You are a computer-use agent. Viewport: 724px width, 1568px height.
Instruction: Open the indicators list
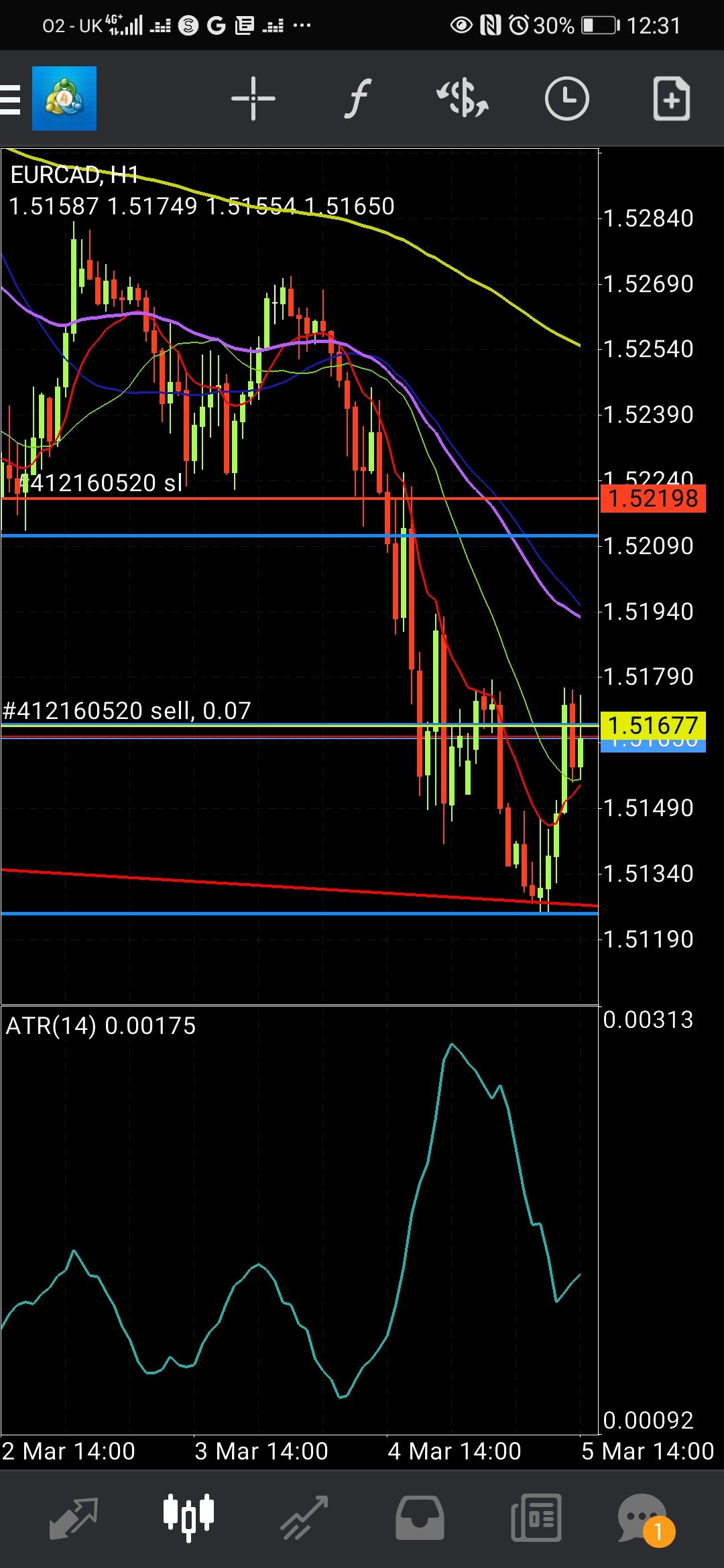point(358,99)
